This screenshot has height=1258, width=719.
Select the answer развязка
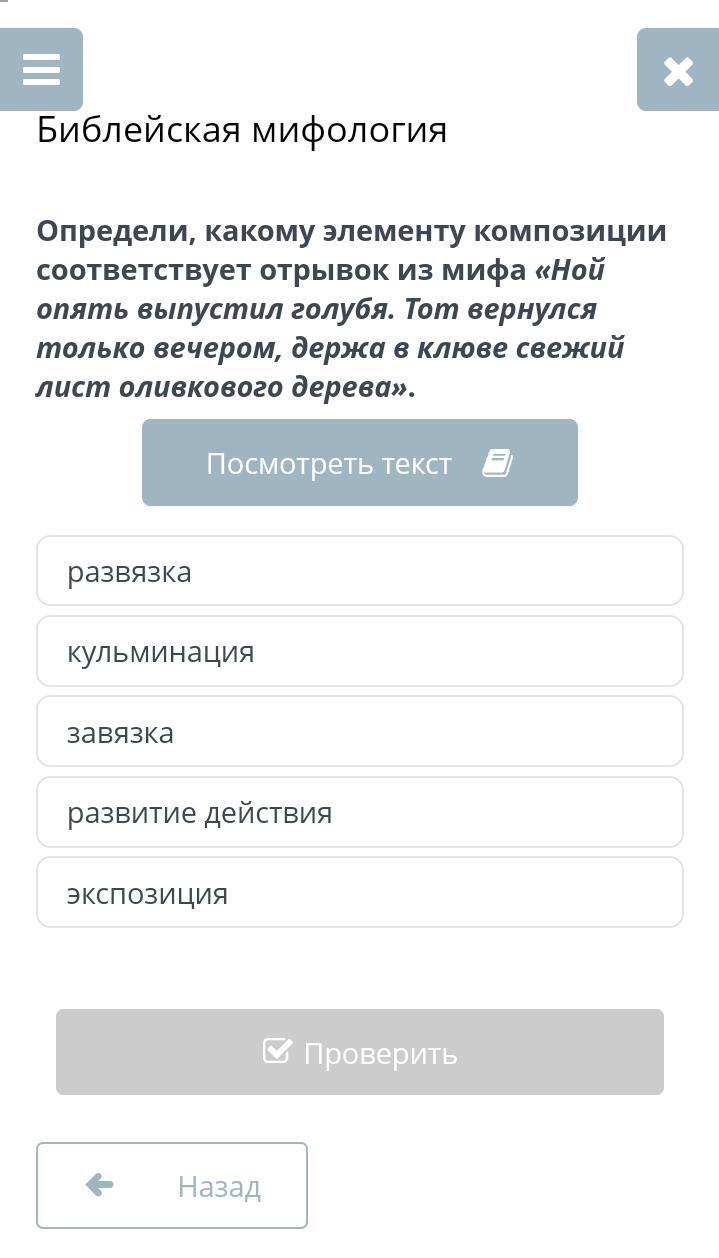360,571
